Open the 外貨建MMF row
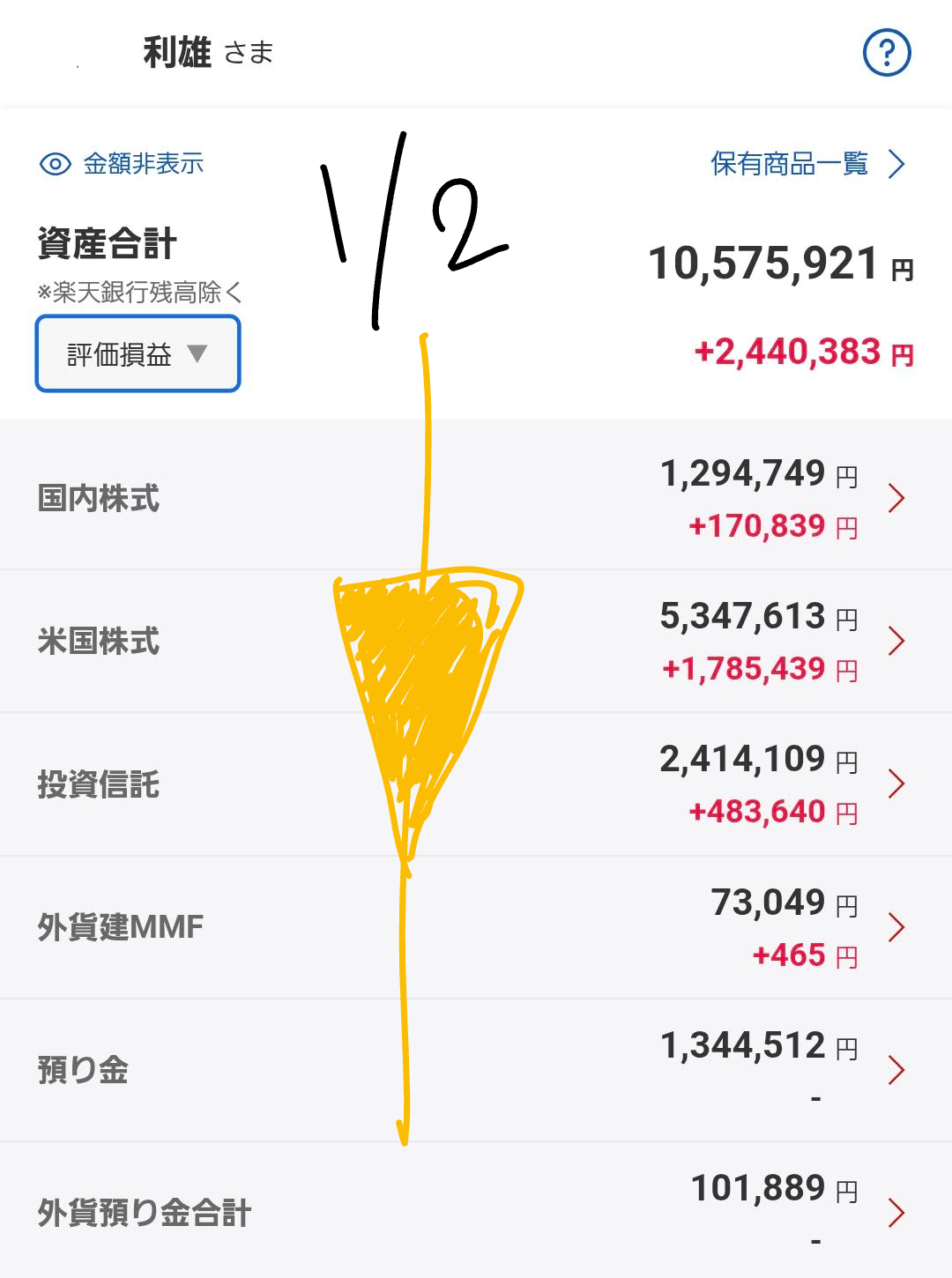The image size is (952, 1278). point(476,926)
